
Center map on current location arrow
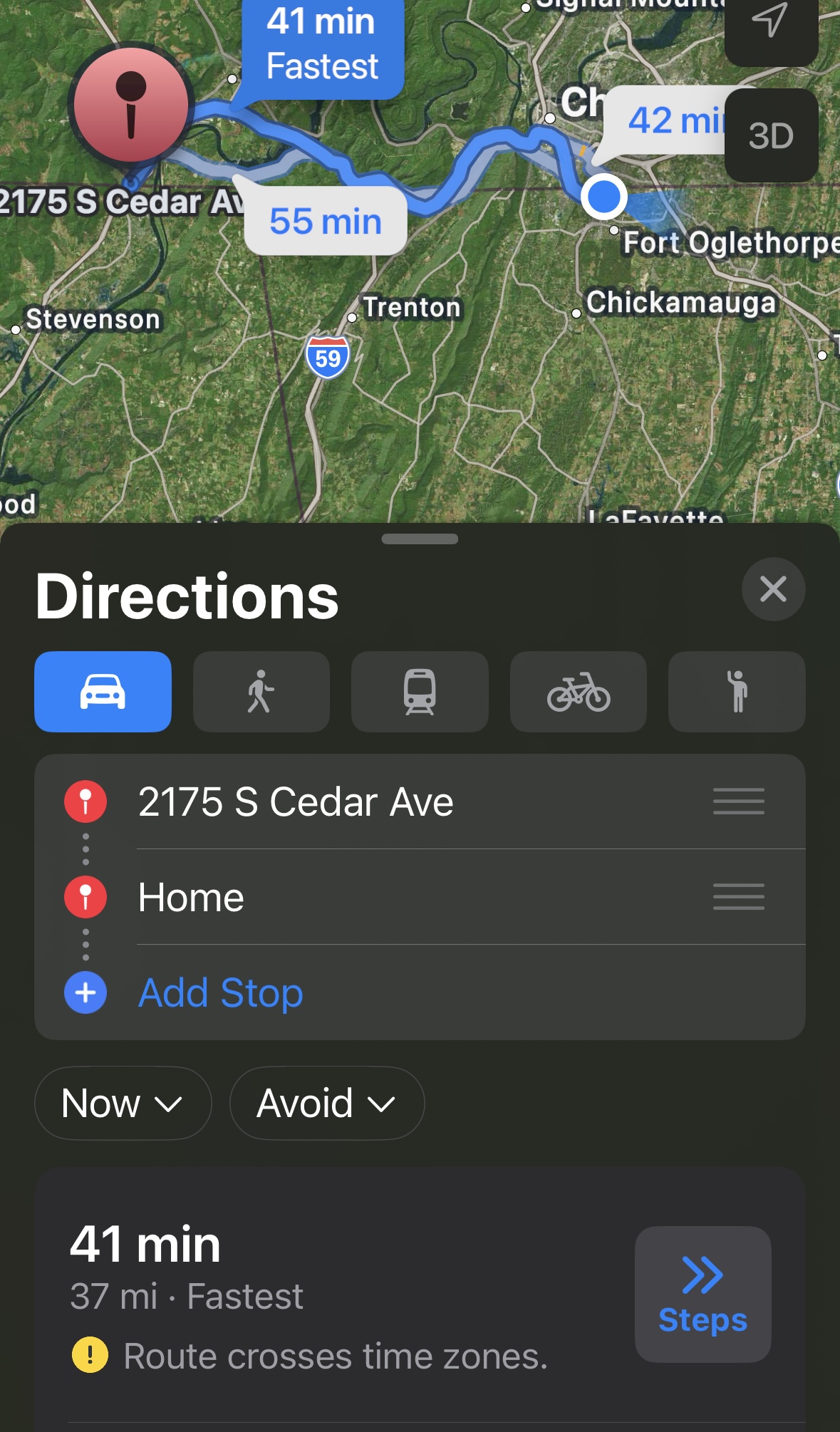coord(771,21)
